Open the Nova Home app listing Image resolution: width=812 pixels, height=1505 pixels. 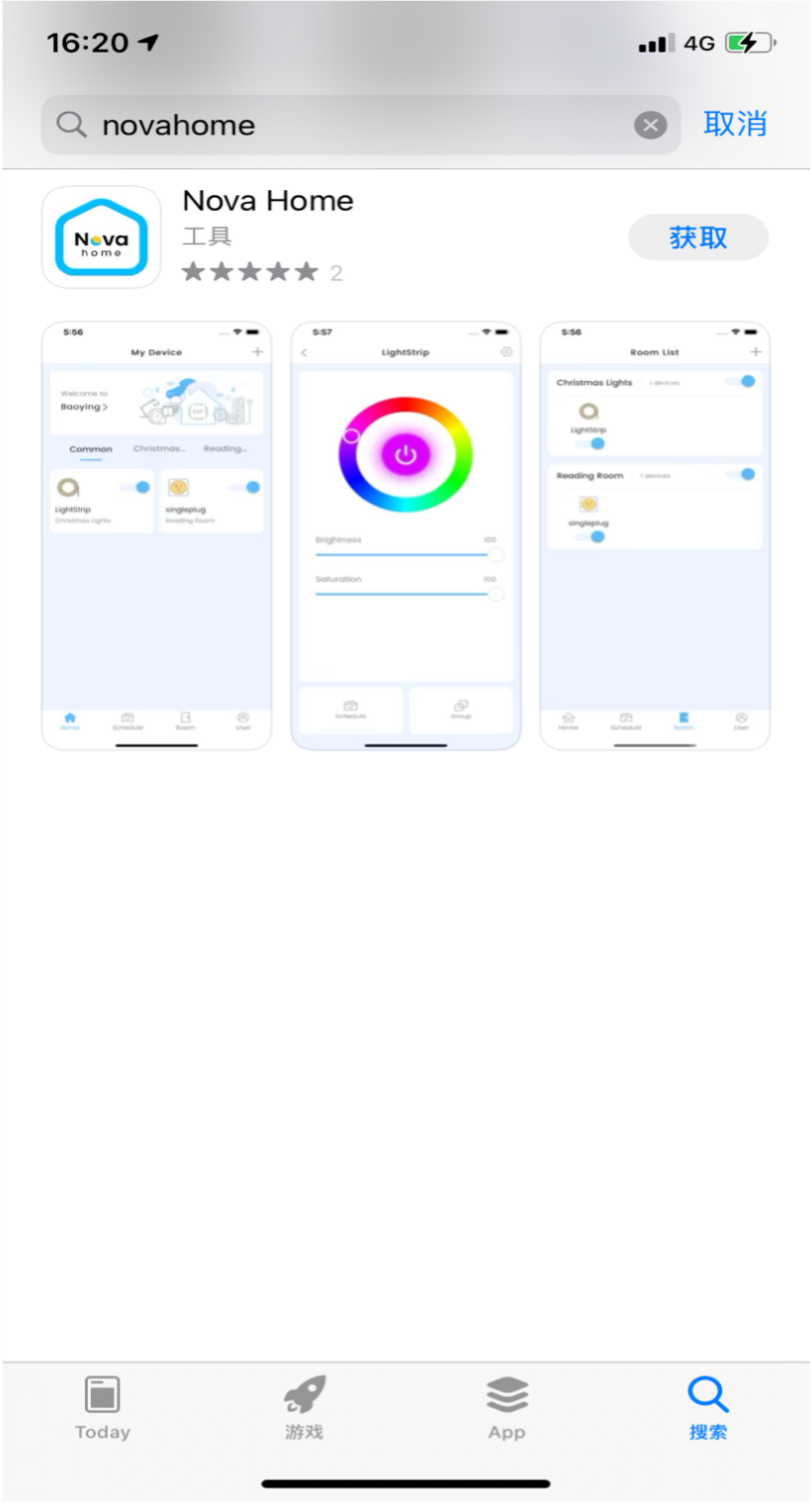tap(268, 201)
